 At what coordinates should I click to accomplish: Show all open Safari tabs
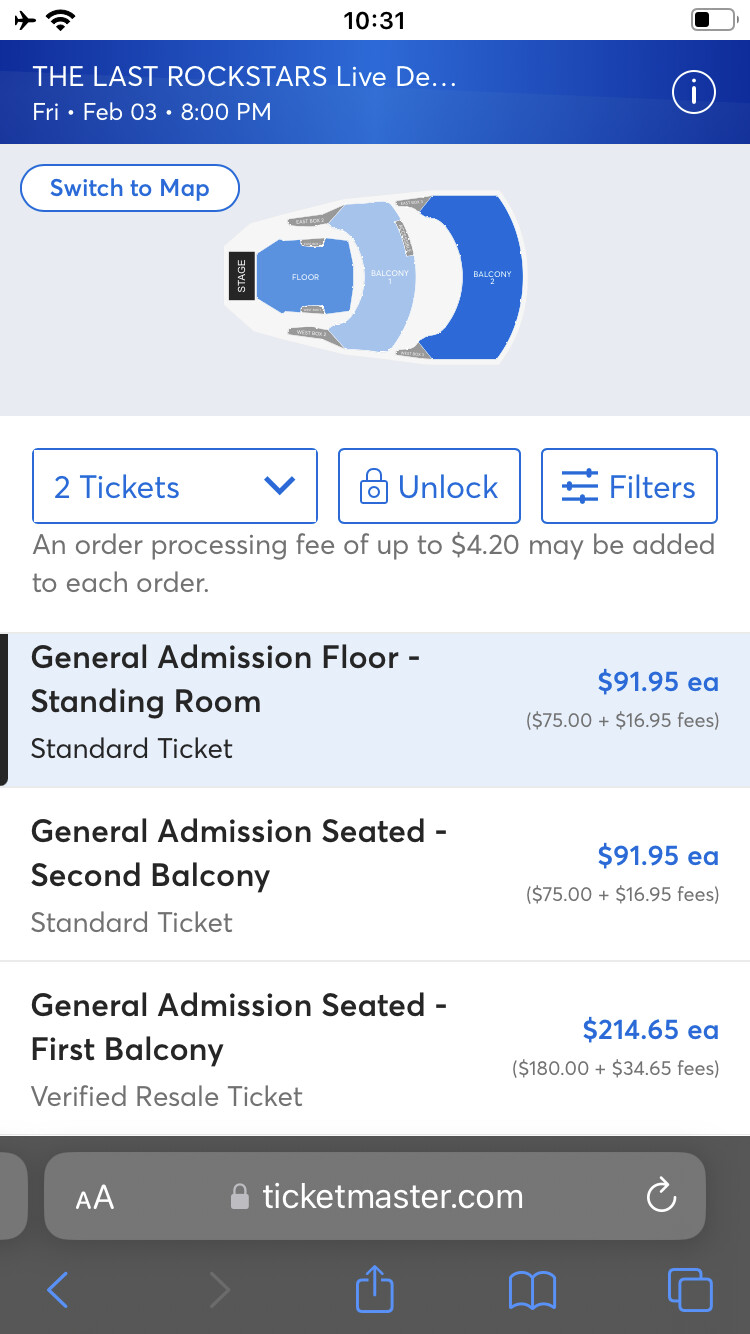click(690, 1290)
